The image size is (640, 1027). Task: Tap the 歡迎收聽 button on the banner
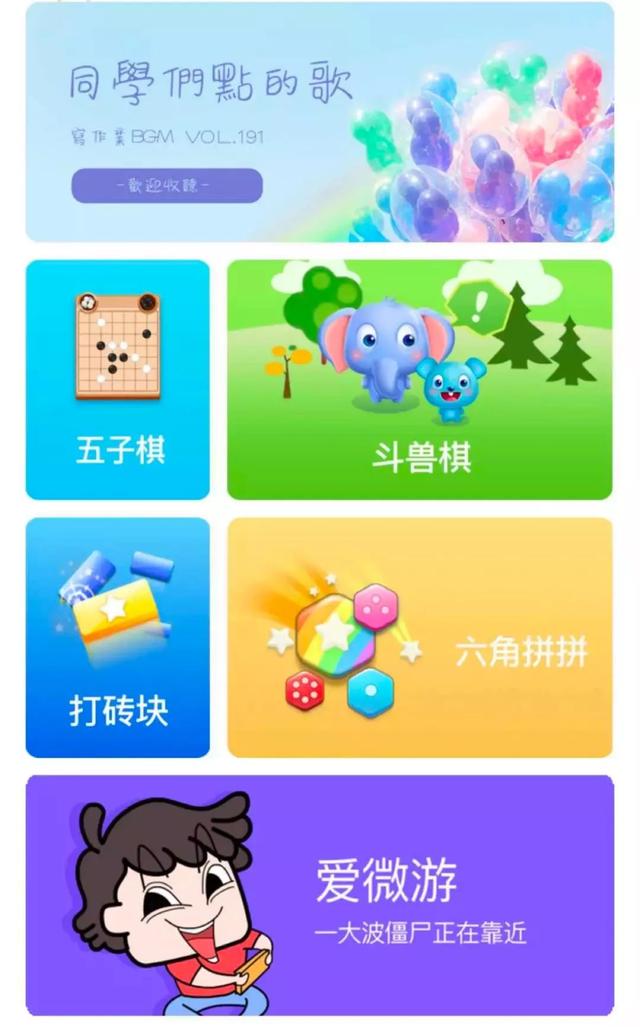point(166,185)
